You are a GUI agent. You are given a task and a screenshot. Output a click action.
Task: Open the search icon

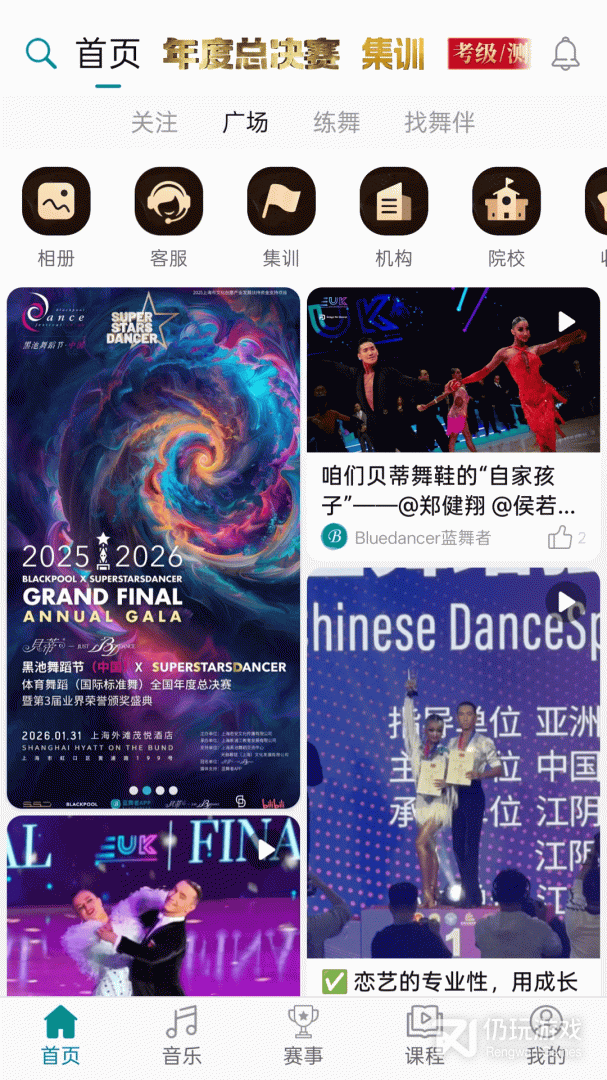(41, 53)
